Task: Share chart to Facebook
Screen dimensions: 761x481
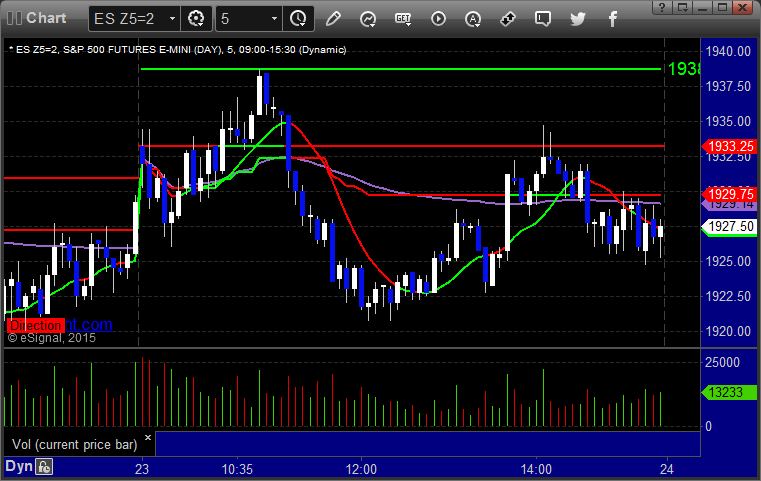Action: pyautogui.click(x=612, y=18)
